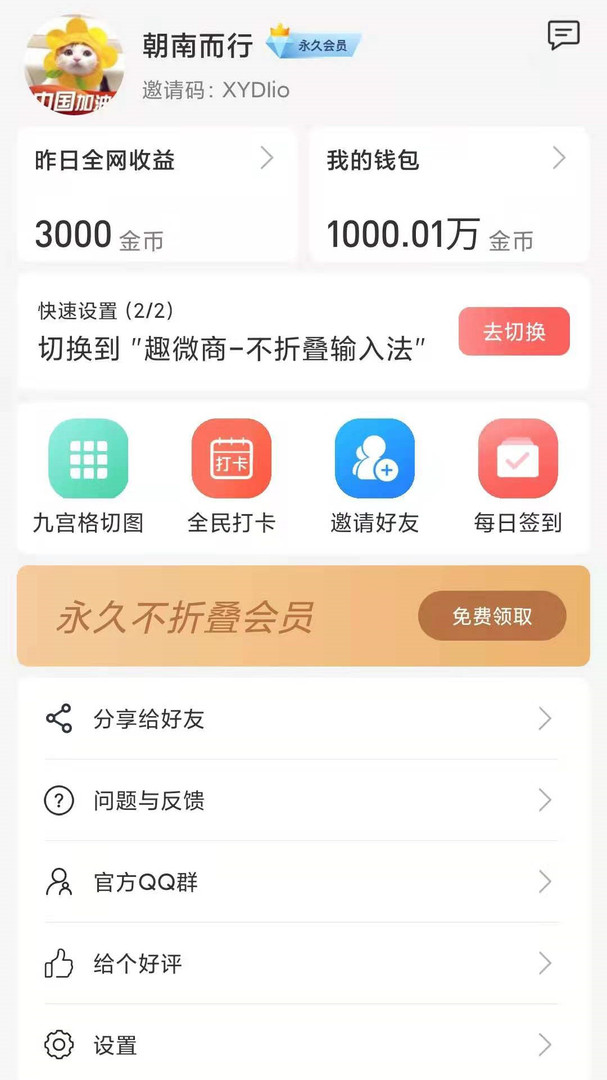Viewport: 607px width, 1080px height.
Task: Open the messages icon at top right
Action: coord(563,36)
